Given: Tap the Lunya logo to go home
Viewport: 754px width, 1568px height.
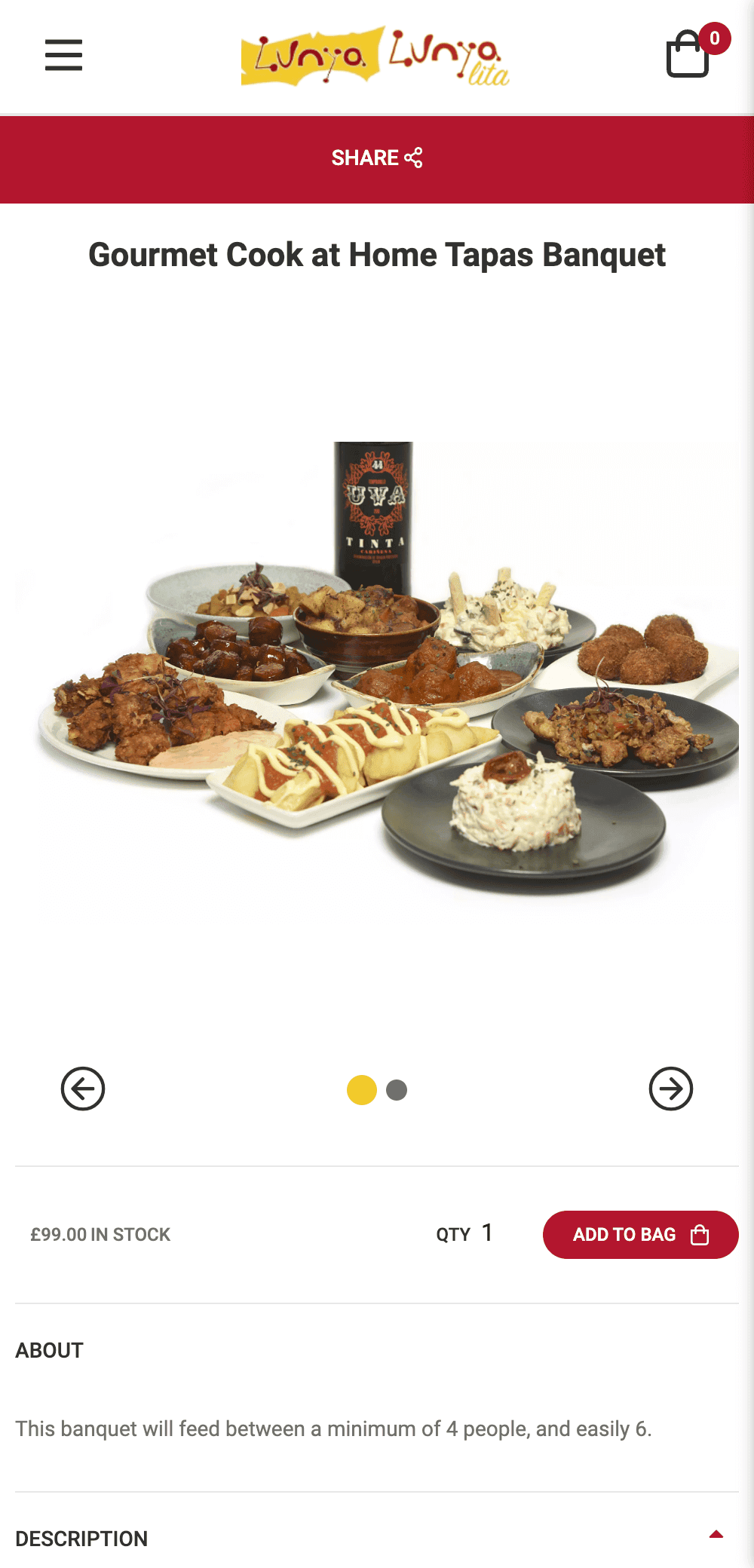Looking at the screenshot, I should click(375, 57).
